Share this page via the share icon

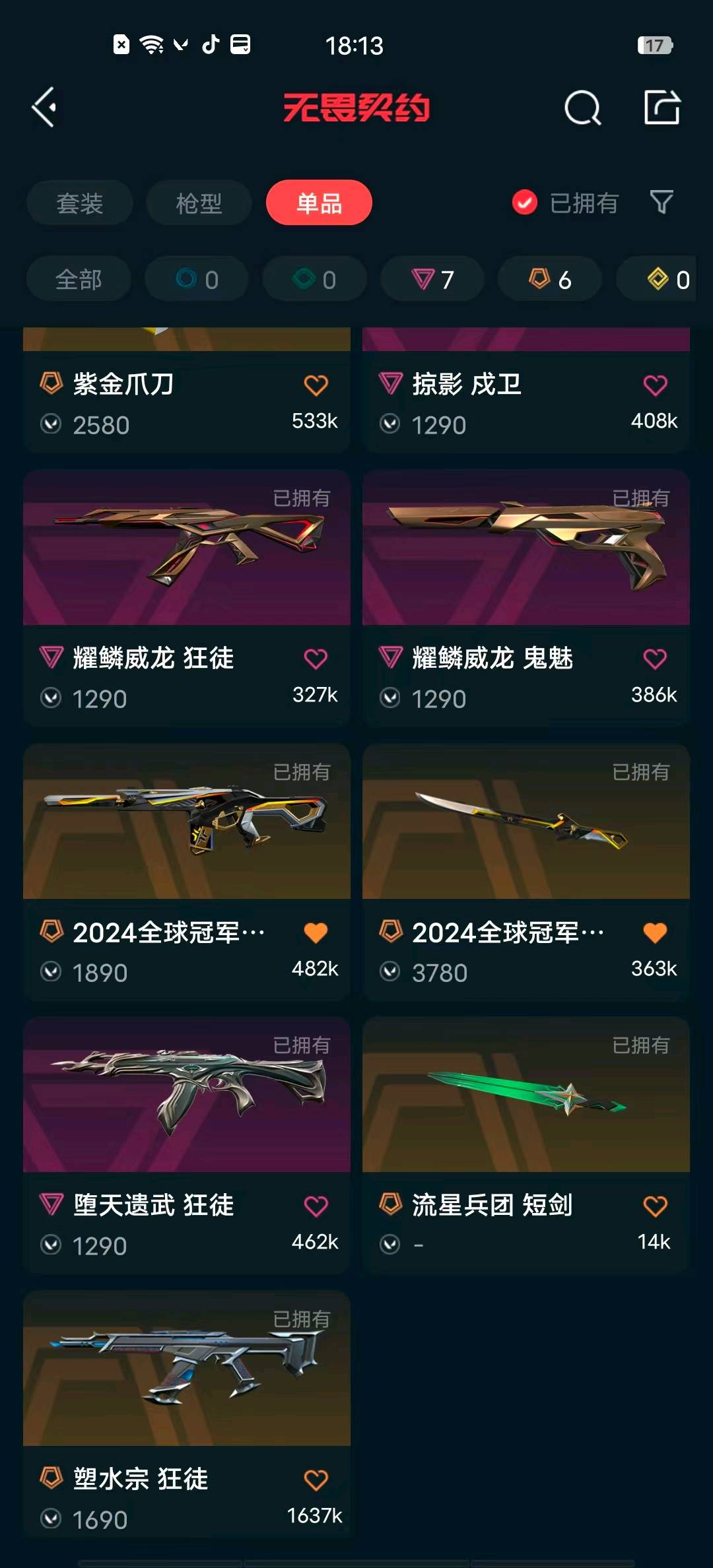click(x=662, y=107)
